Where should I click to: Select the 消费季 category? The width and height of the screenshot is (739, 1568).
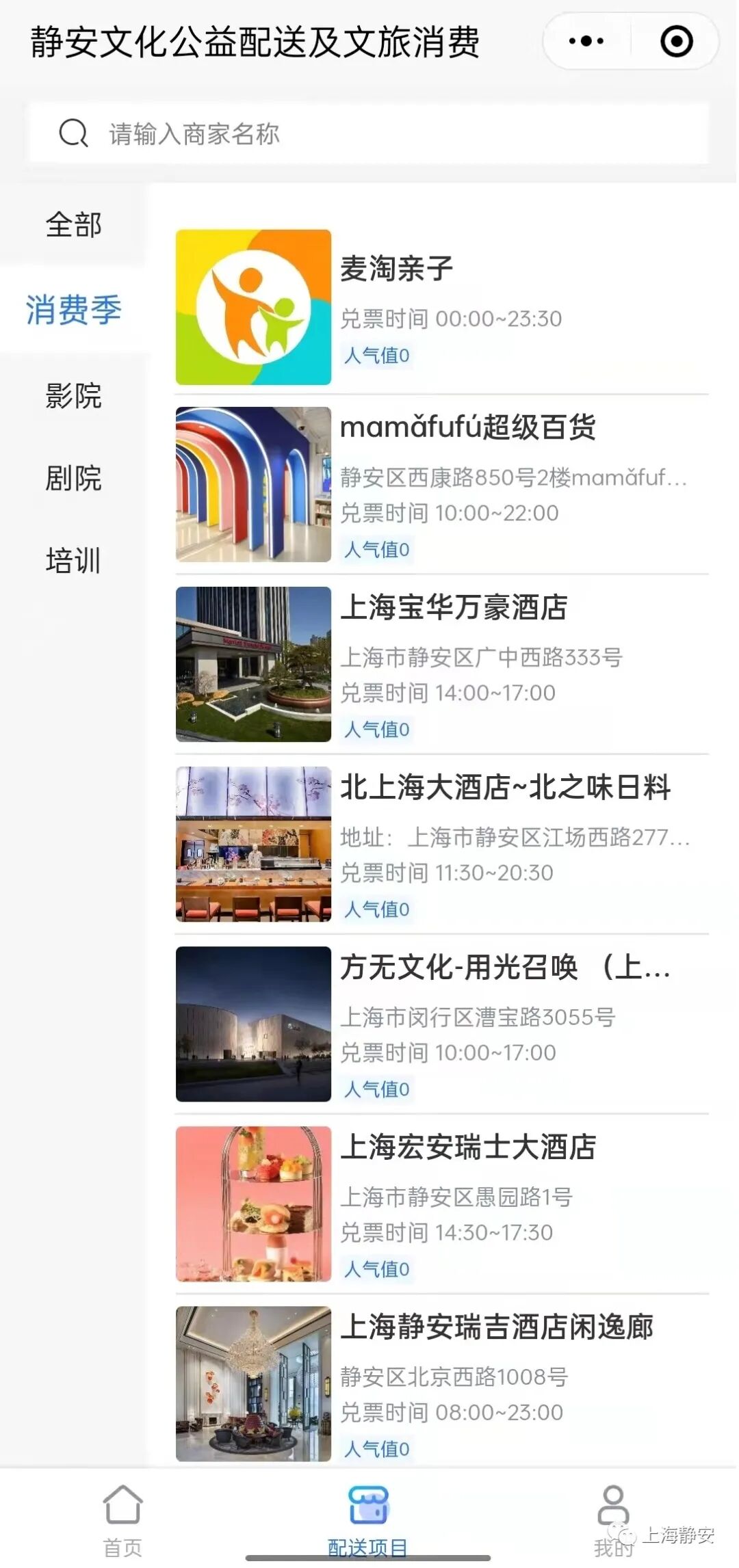click(73, 309)
